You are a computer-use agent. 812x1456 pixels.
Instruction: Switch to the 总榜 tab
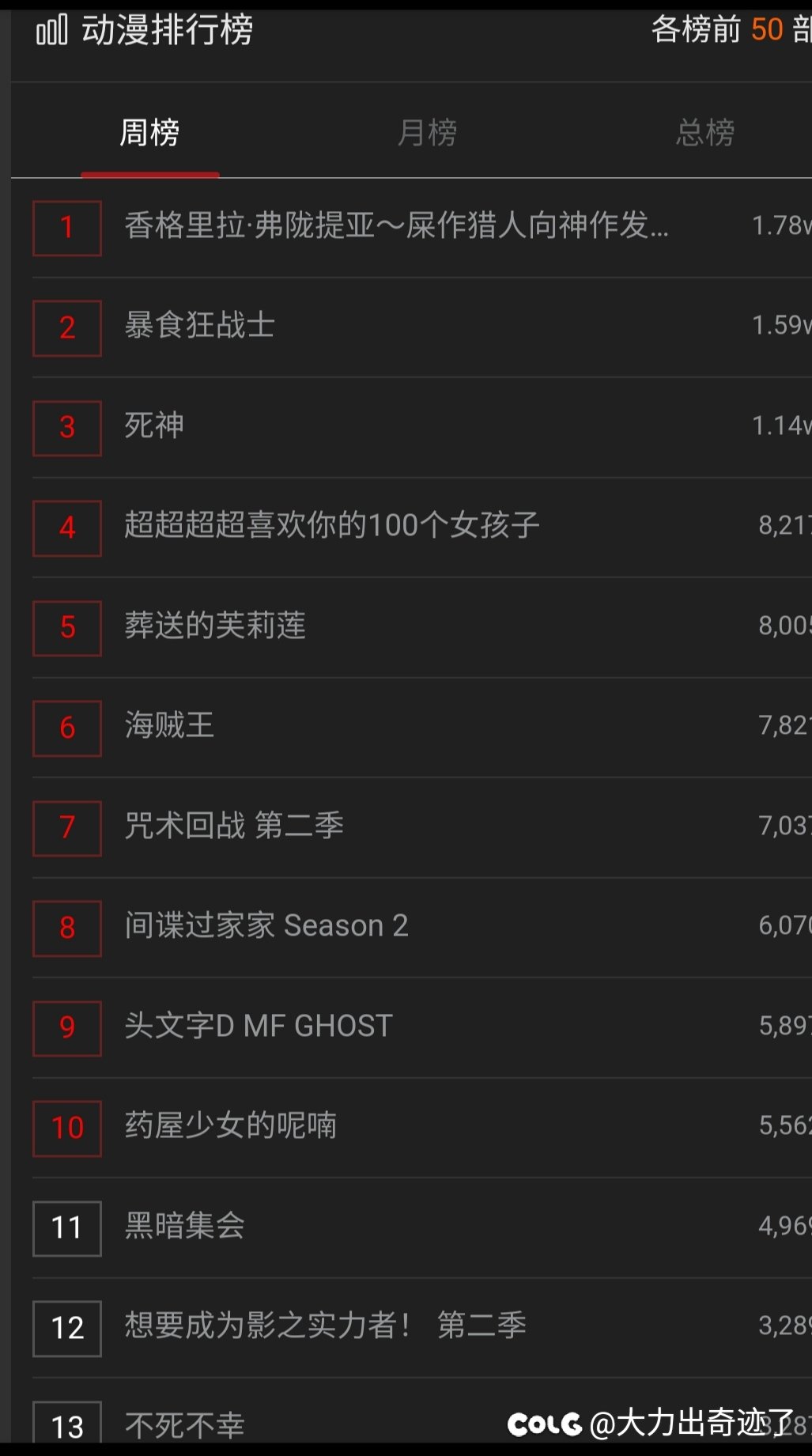705,132
